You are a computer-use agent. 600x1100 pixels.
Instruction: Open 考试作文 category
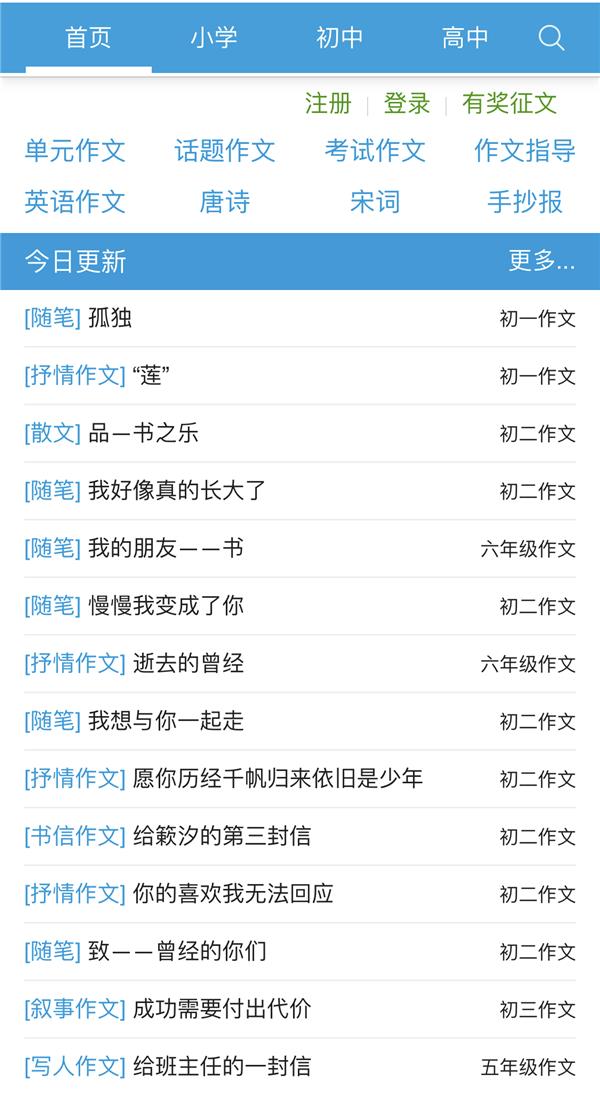click(x=375, y=150)
